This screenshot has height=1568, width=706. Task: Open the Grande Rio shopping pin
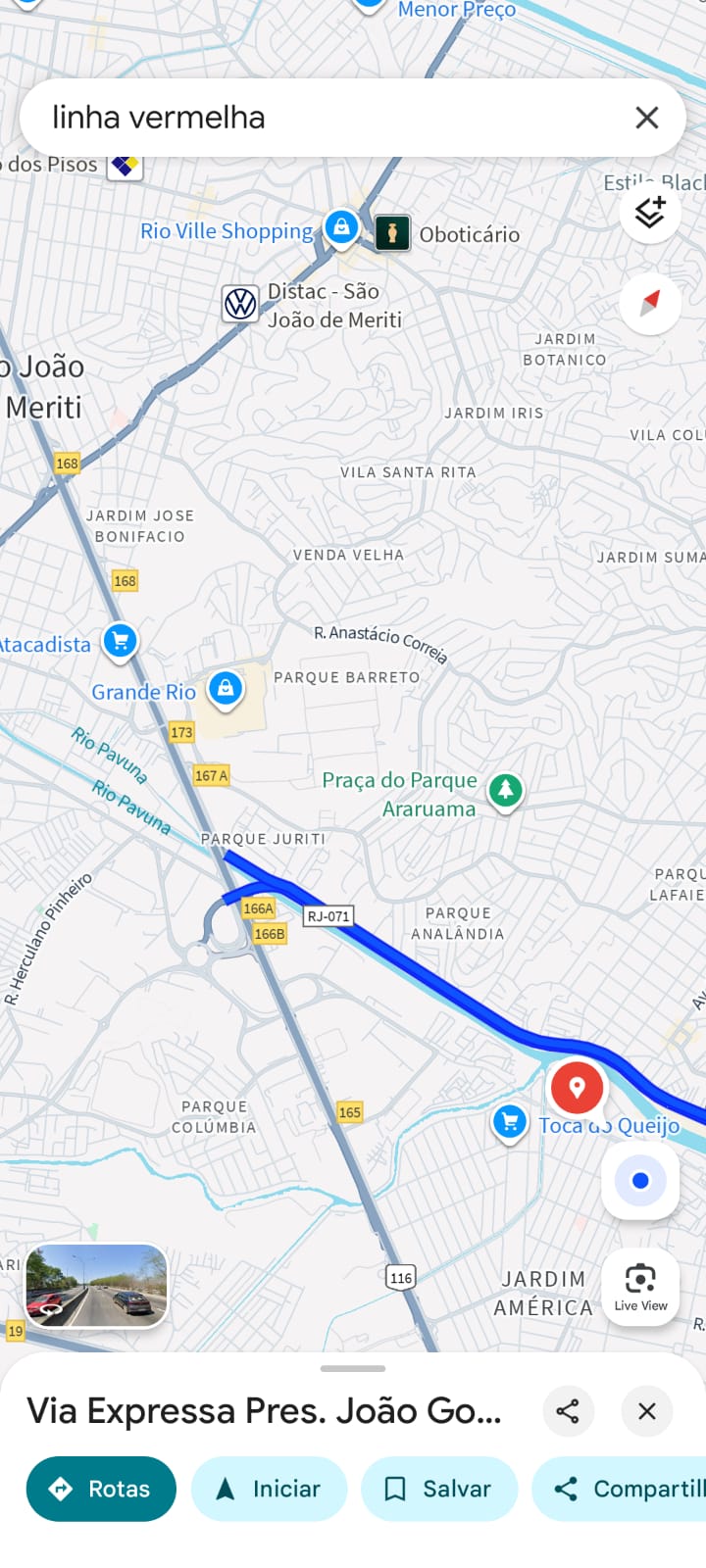pos(226,688)
